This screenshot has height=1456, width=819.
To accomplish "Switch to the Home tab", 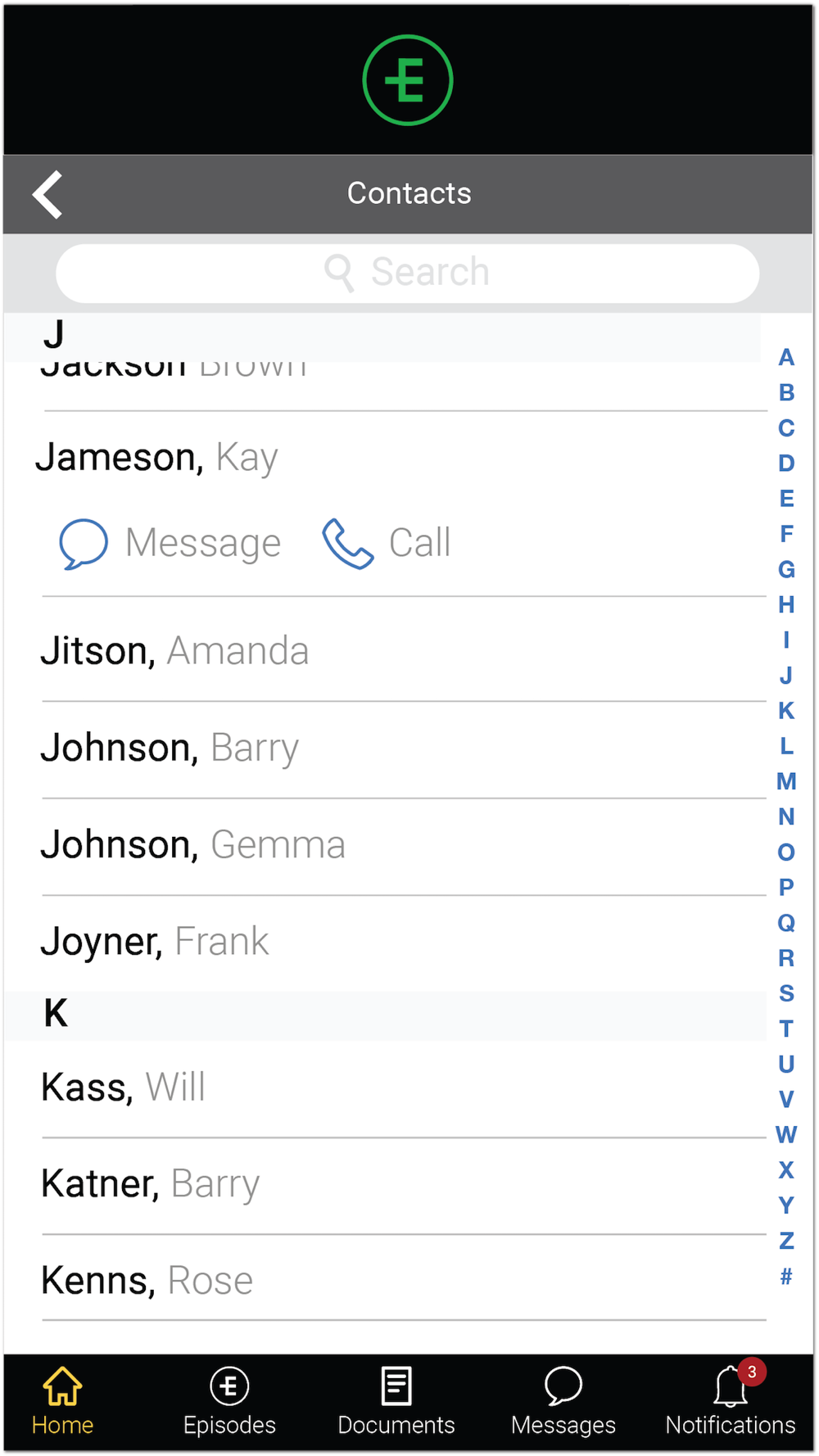I will (62, 1401).
